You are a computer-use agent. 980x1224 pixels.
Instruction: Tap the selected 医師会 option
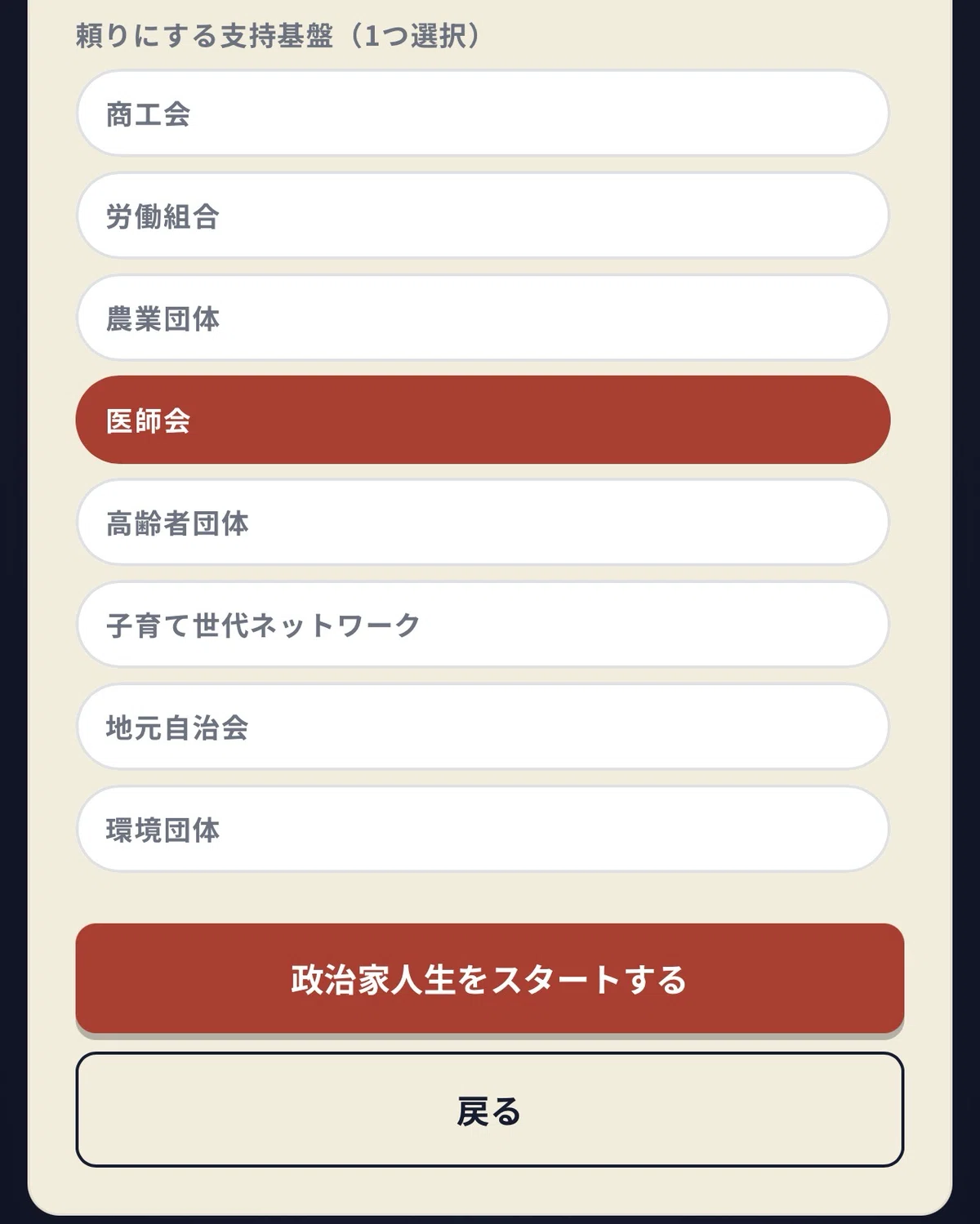(483, 420)
